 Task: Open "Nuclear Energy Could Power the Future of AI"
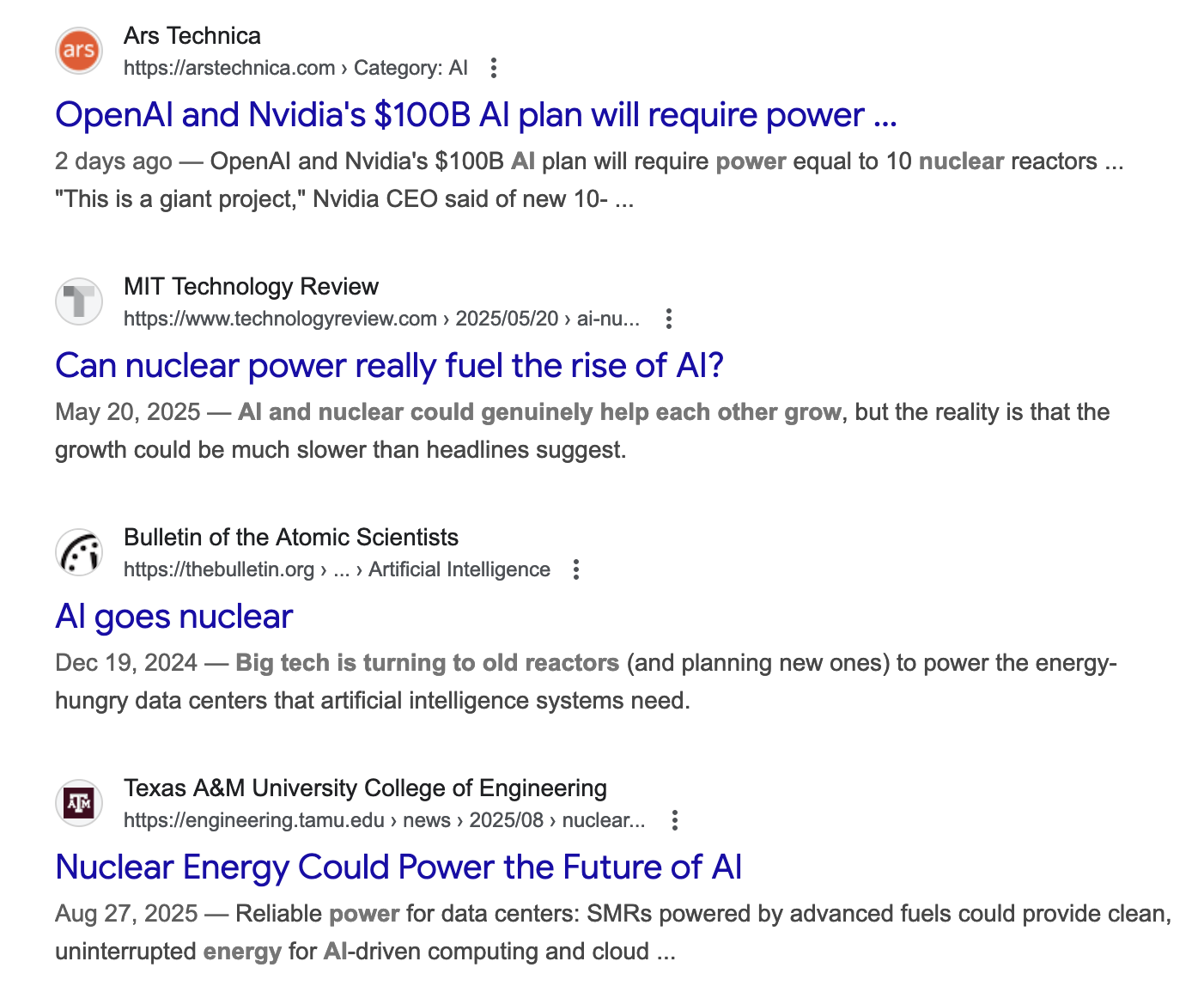(398, 867)
